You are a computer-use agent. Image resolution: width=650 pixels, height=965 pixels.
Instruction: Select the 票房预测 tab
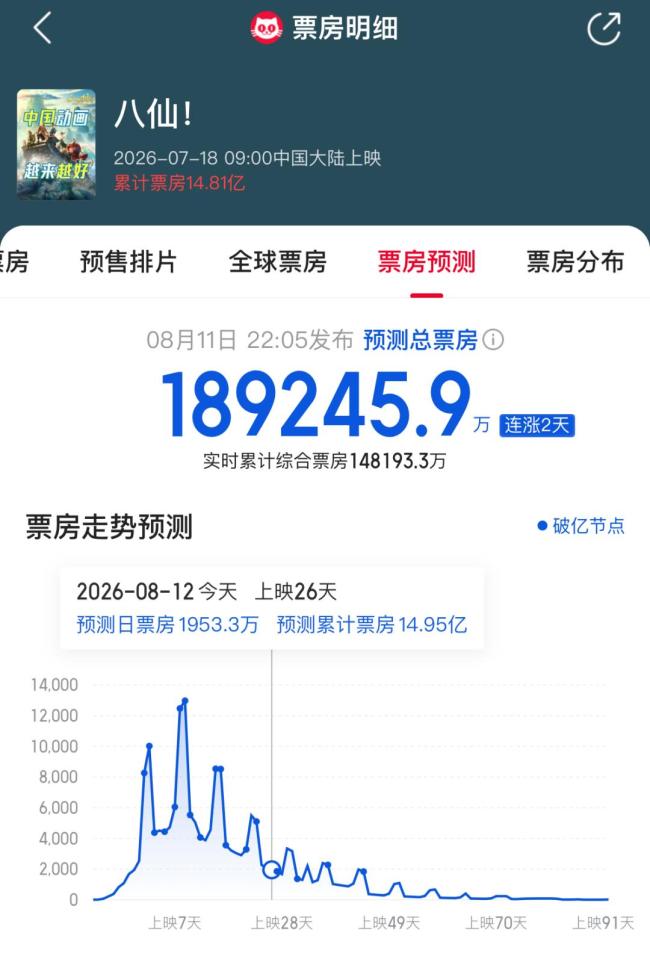point(427,262)
